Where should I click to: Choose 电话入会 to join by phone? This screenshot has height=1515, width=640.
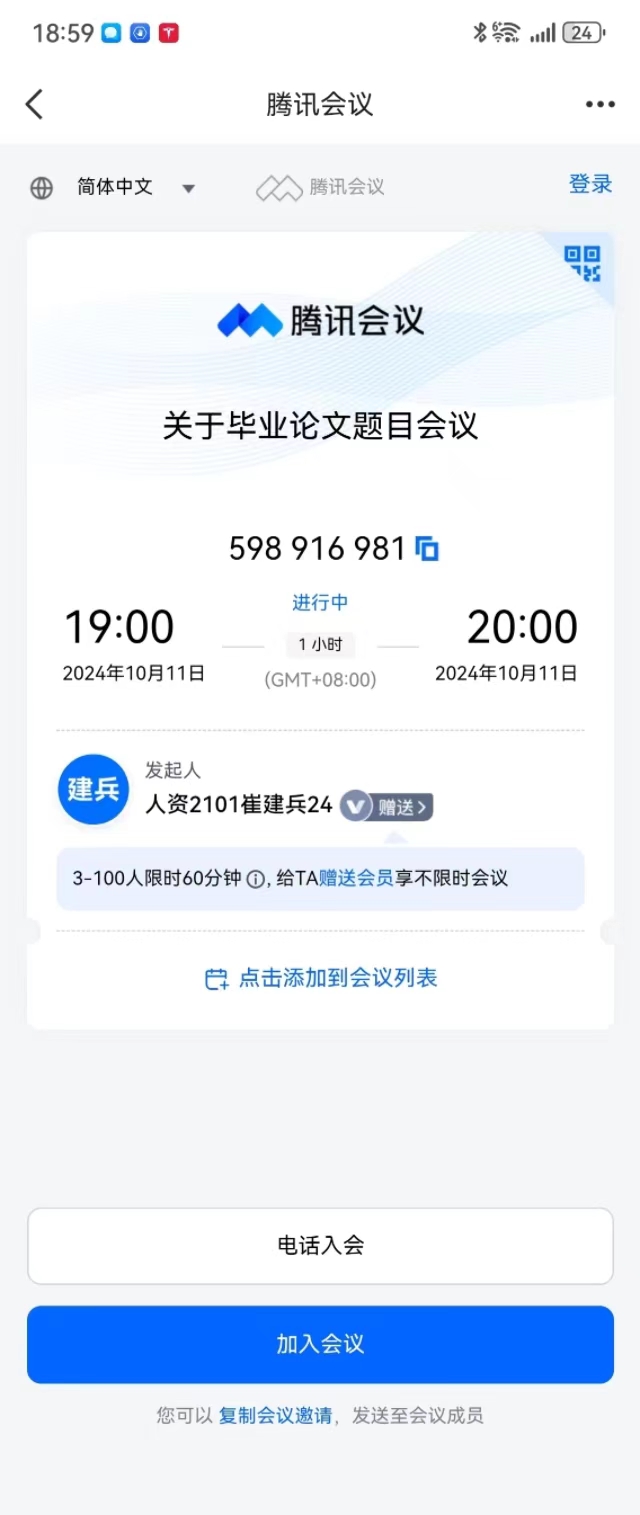pyautogui.click(x=320, y=1245)
